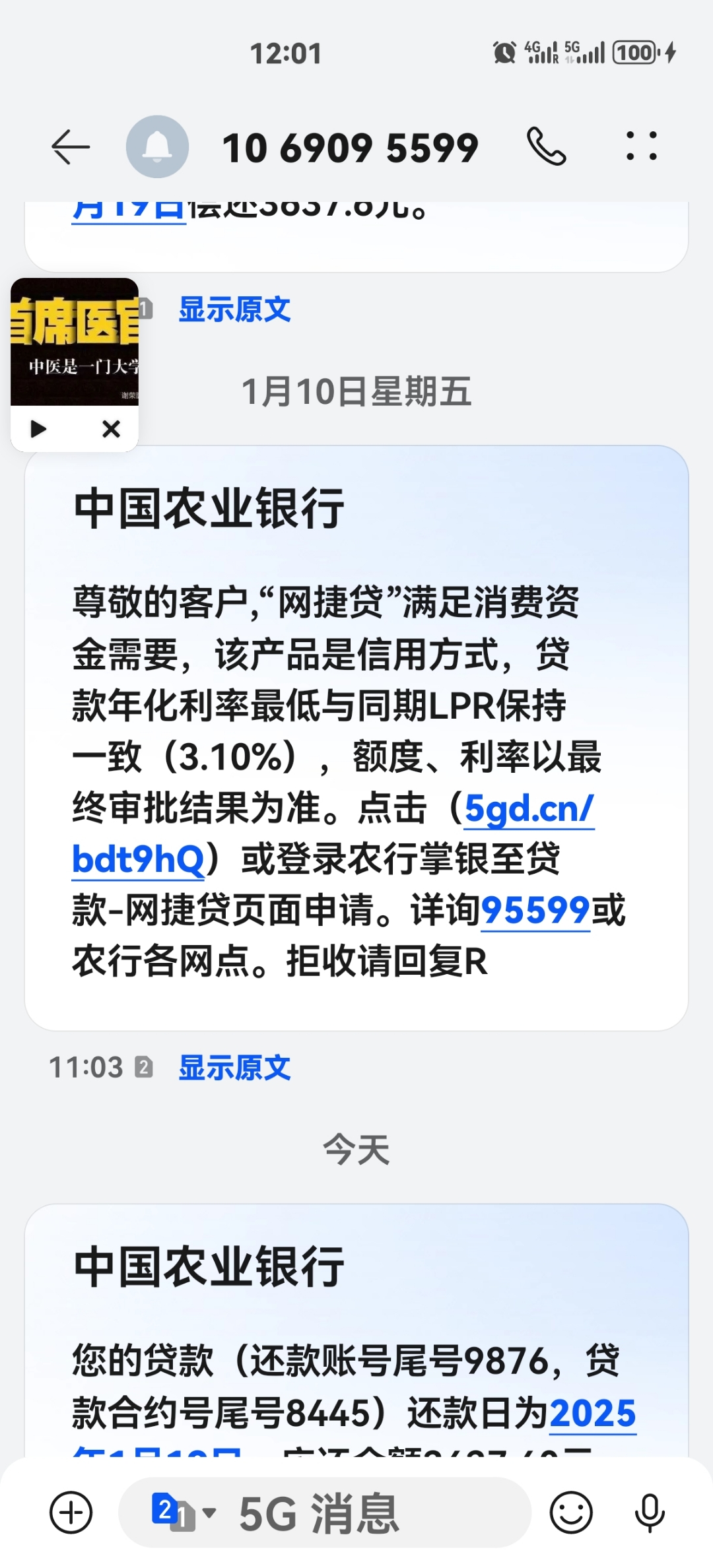The width and height of the screenshot is (713, 1568).
Task: Close the floating video window
Action: [111, 429]
